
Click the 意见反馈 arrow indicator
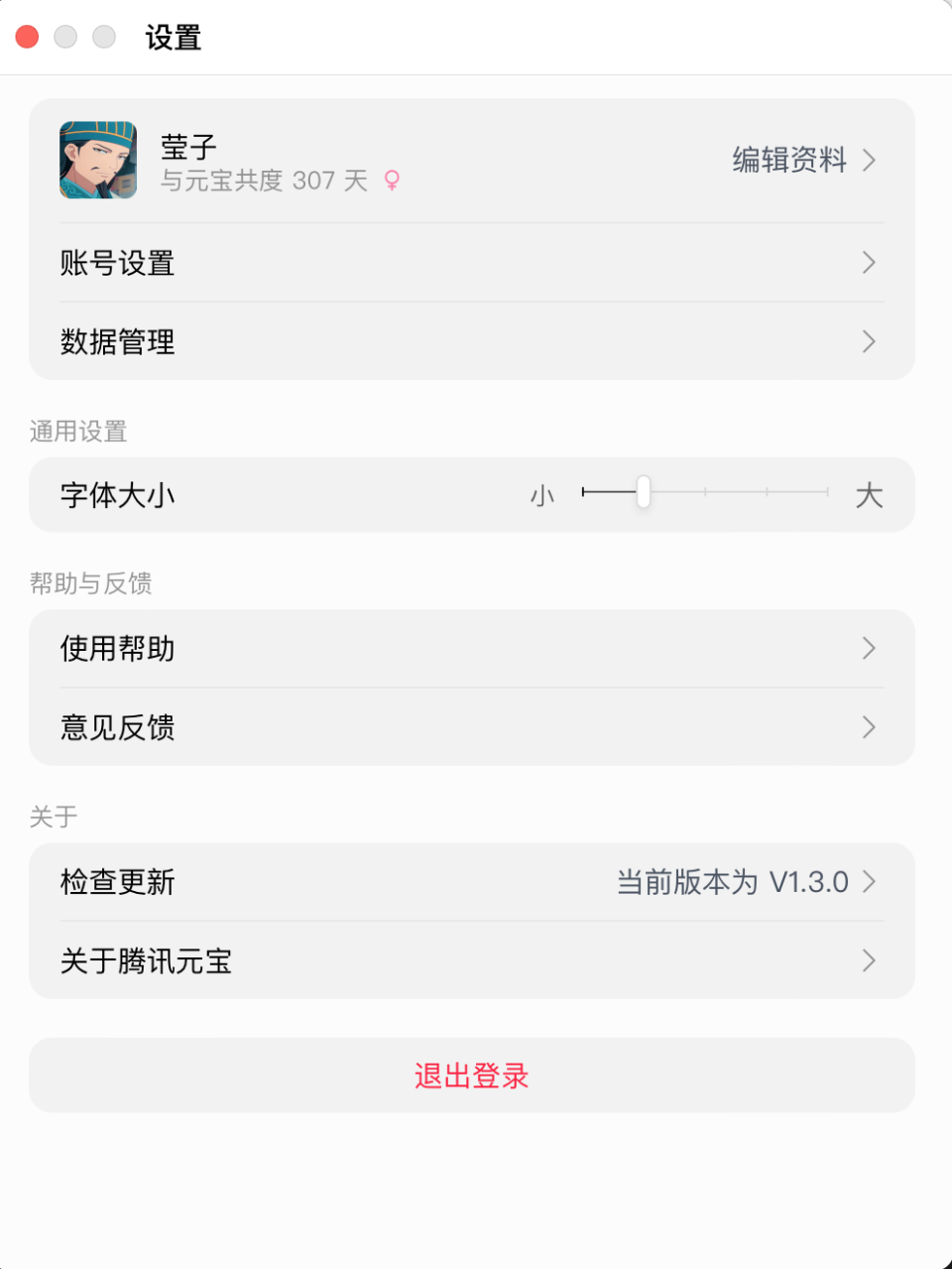869,727
